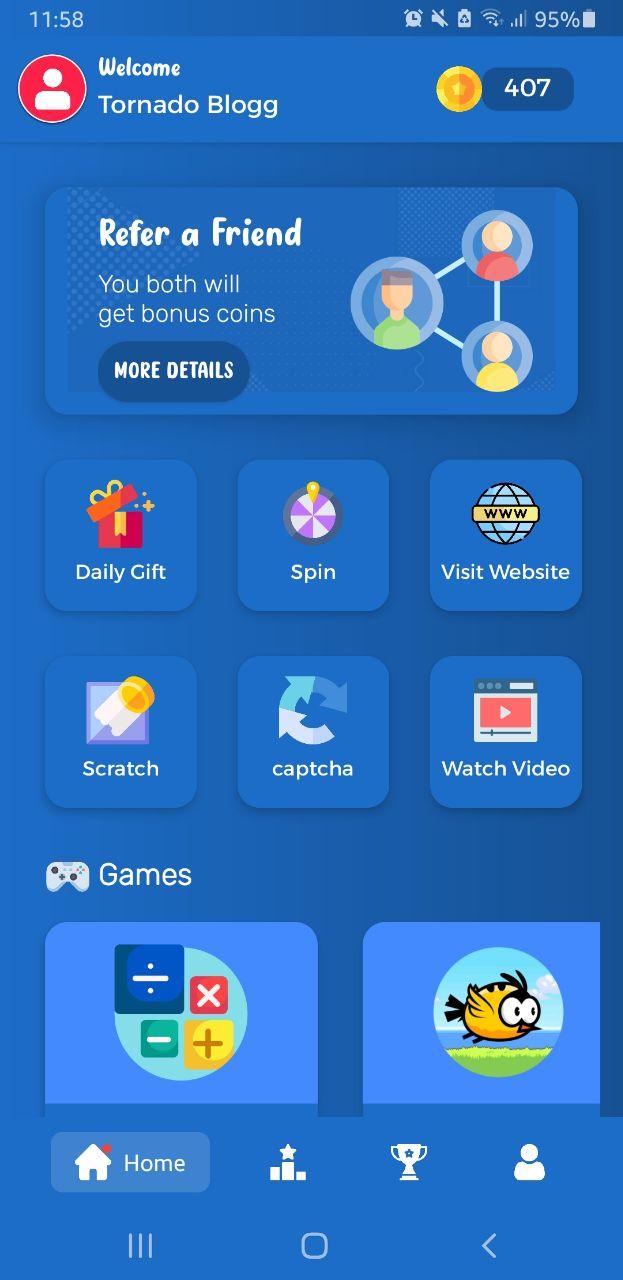The width and height of the screenshot is (623, 1280).
Task: Select the Visit Website tile
Action: coord(505,535)
